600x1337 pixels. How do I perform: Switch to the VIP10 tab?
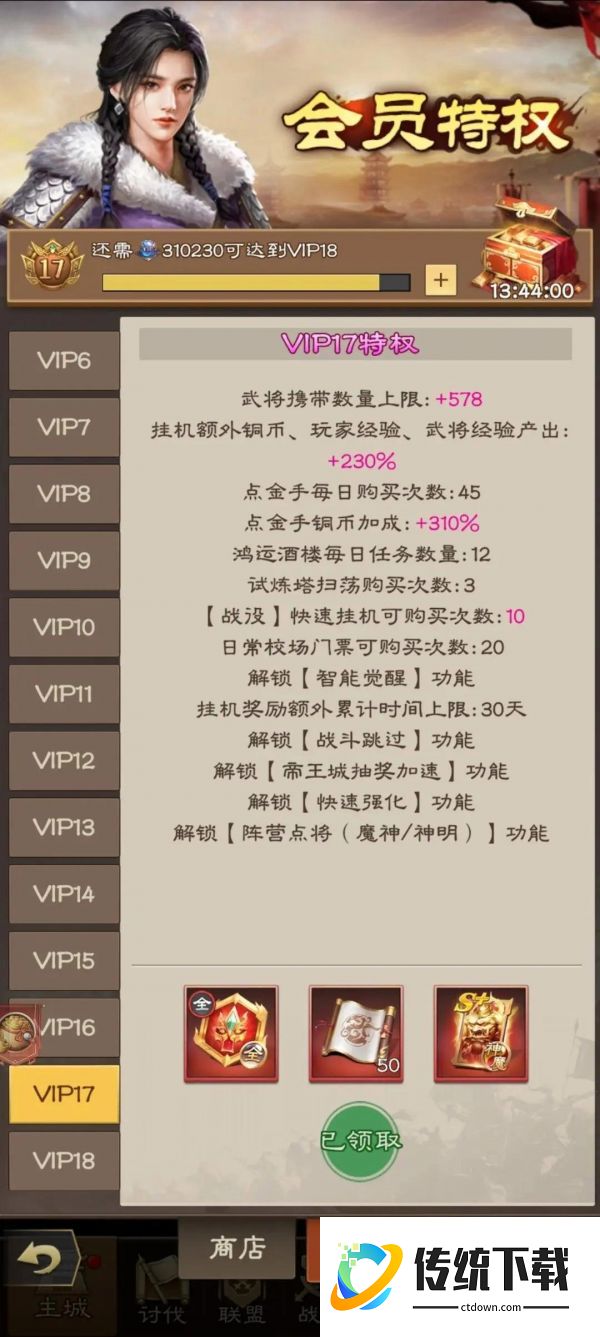coord(64,627)
